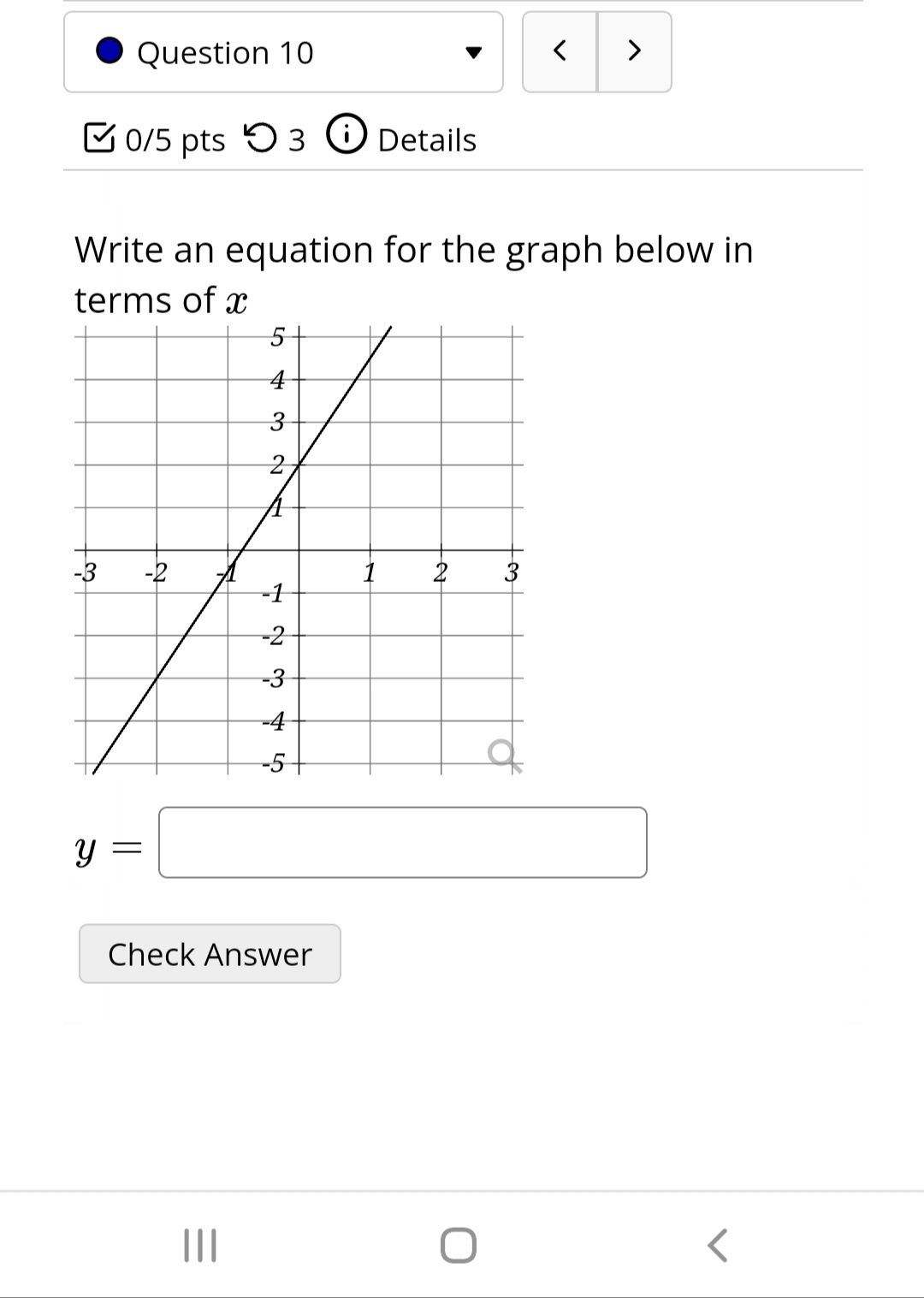Navigate back with the system back button
The width and height of the screenshot is (924, 1298).
coord(719,1245)
